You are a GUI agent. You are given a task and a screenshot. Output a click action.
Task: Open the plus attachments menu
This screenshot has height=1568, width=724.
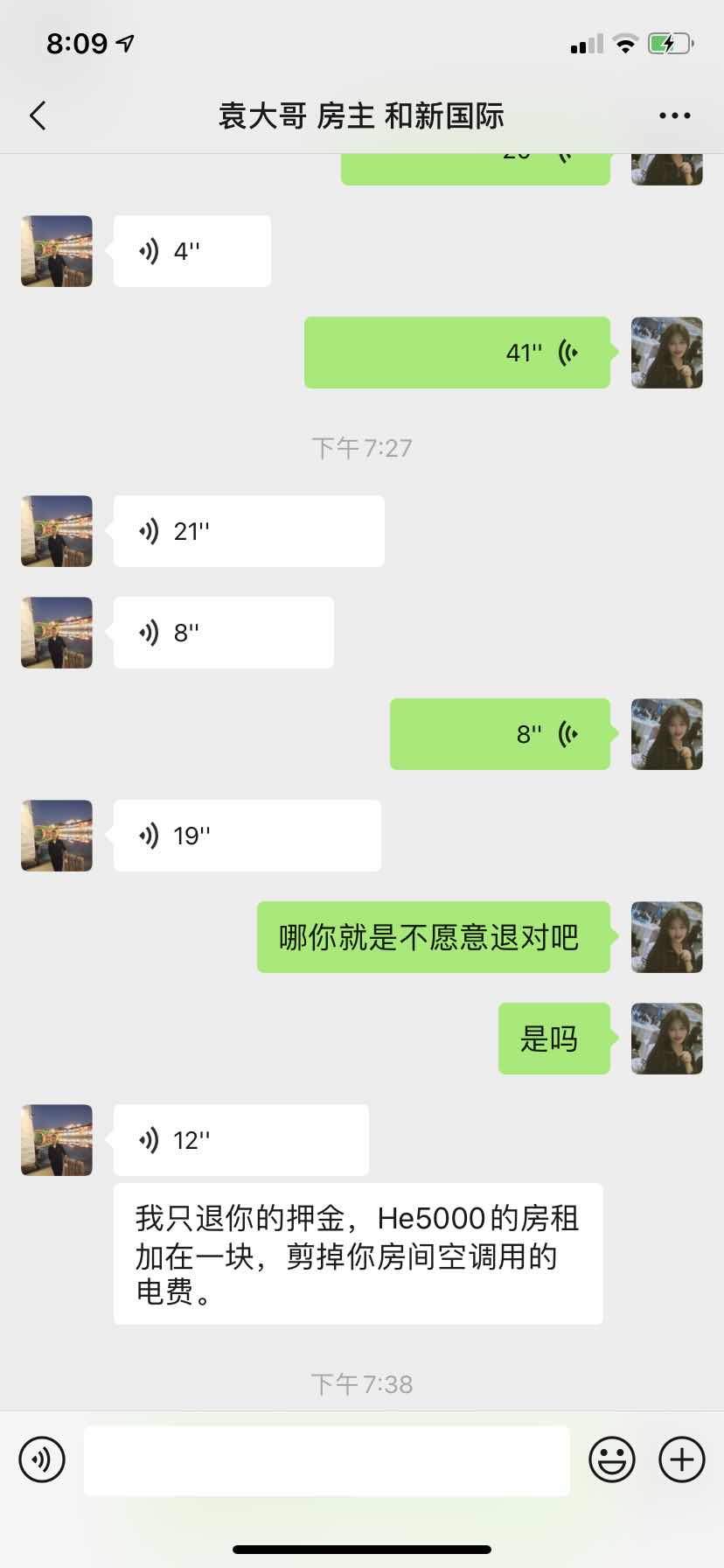(681, 1459)
